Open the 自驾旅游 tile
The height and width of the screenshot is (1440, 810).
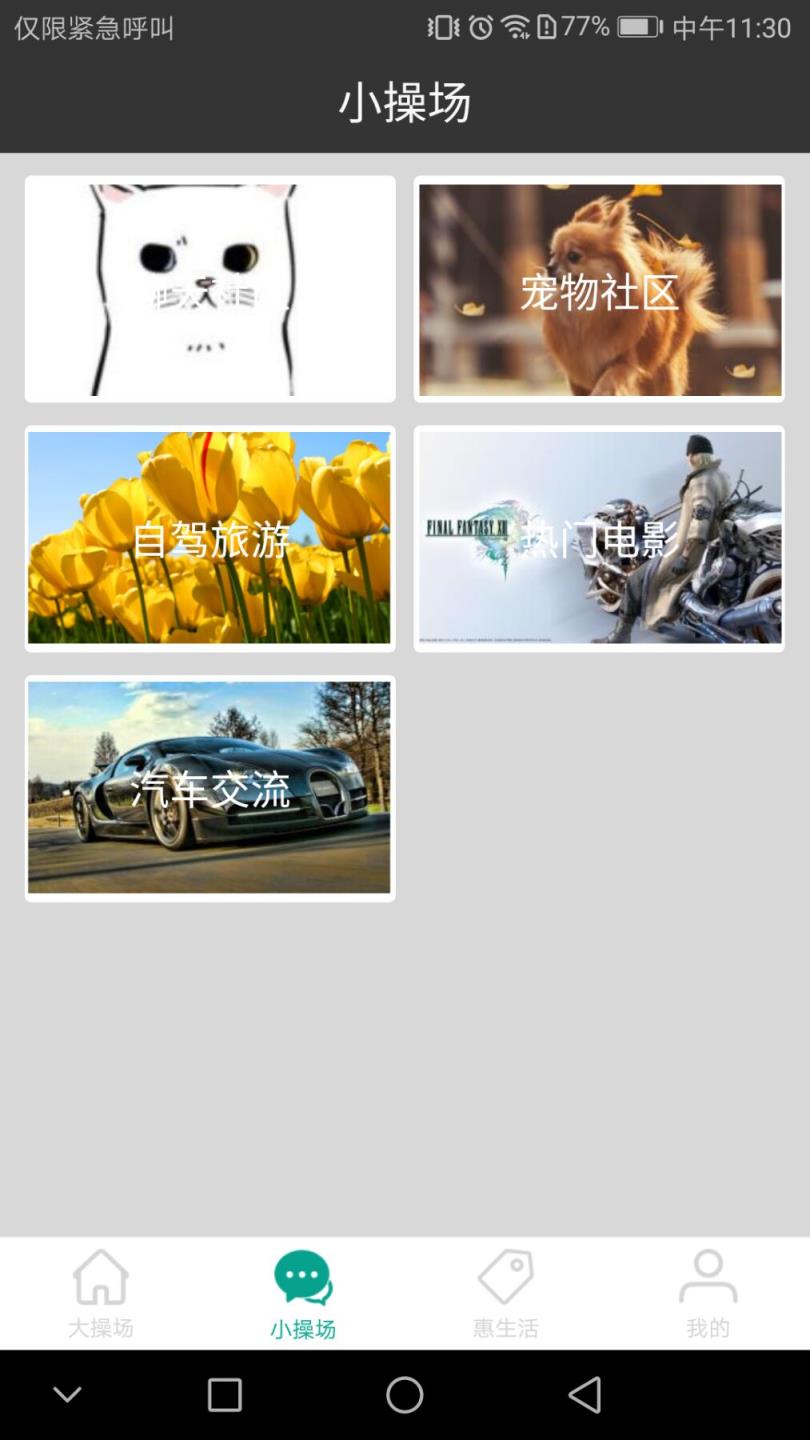click(x=210, y=538)
